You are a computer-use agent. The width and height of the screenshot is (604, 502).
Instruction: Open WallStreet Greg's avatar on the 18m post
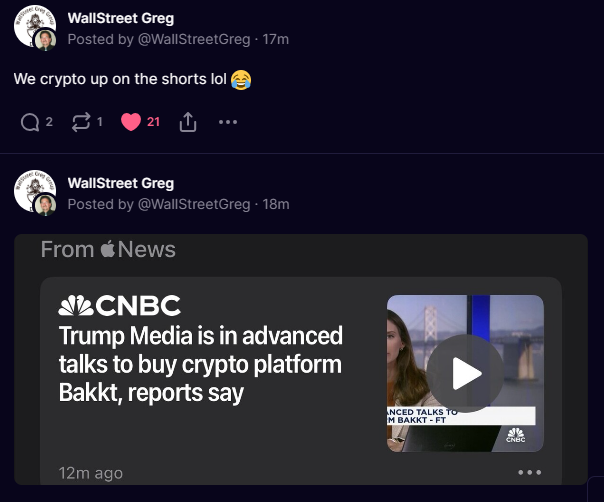[34, 192]
